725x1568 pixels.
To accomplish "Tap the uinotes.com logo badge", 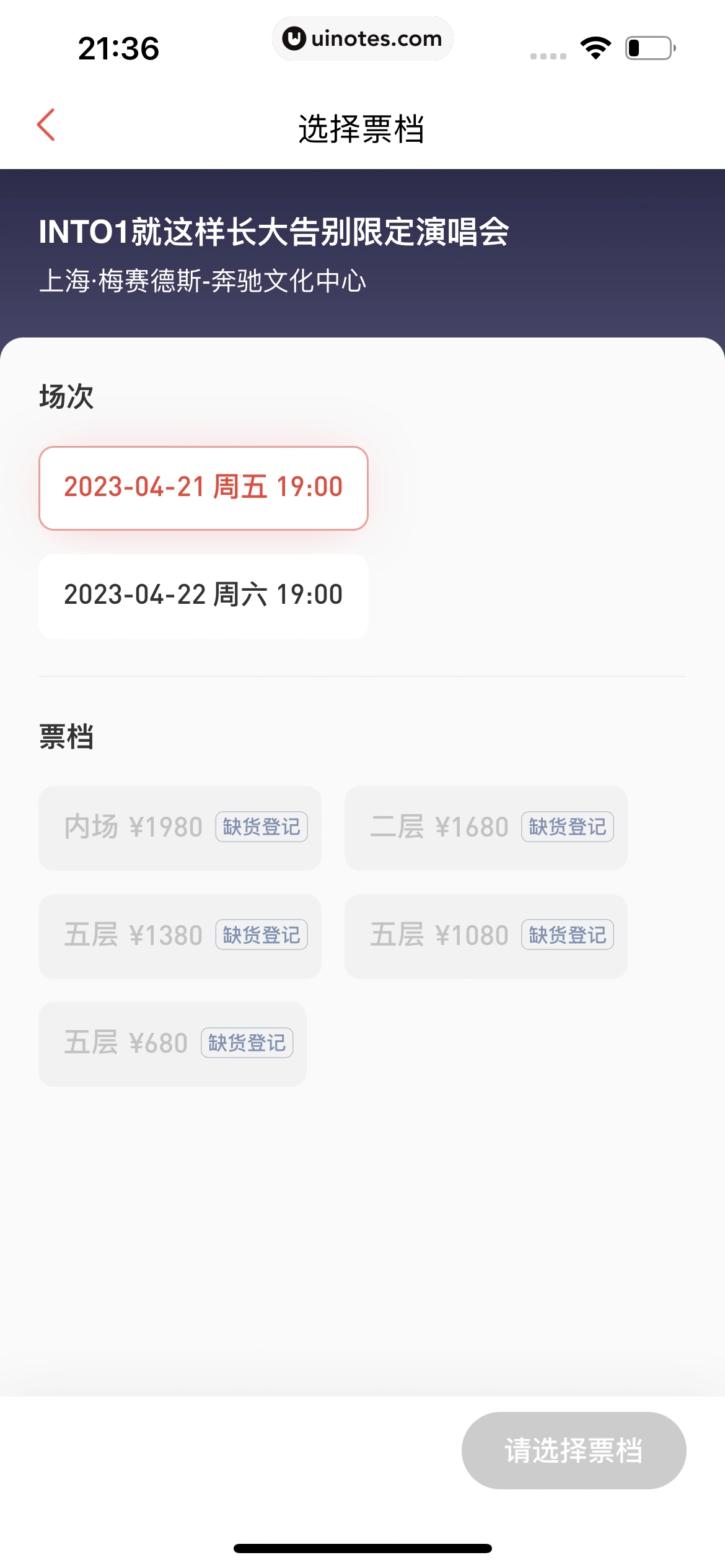I will 362,38.
